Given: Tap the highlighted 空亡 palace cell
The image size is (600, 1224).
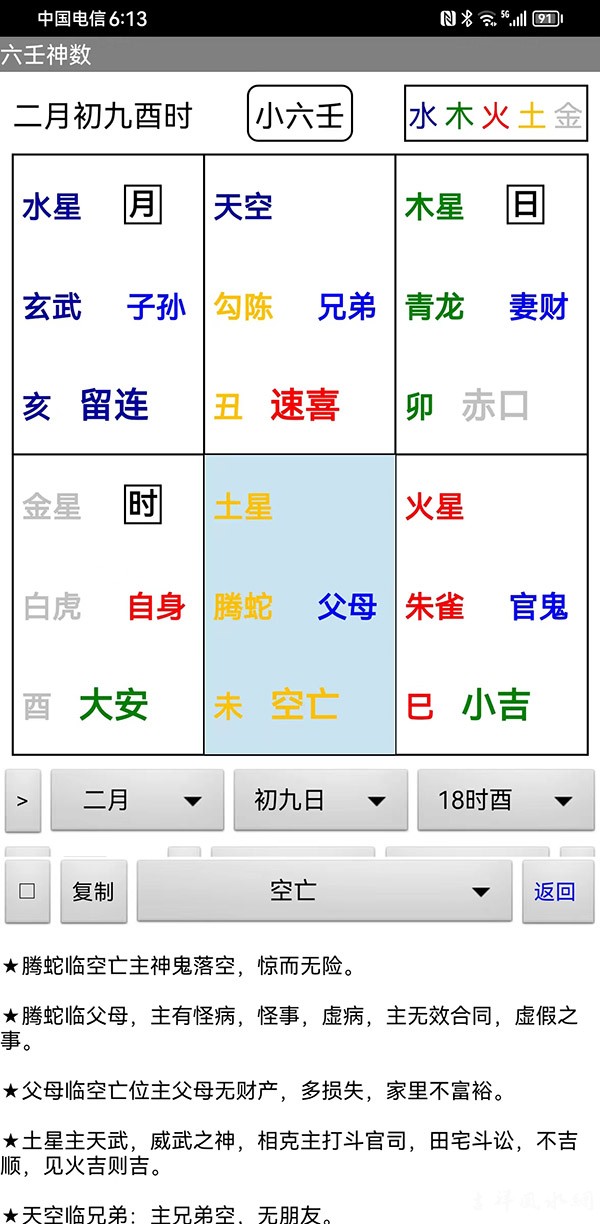Looking at the screenshot, I should tap(300, 605).
